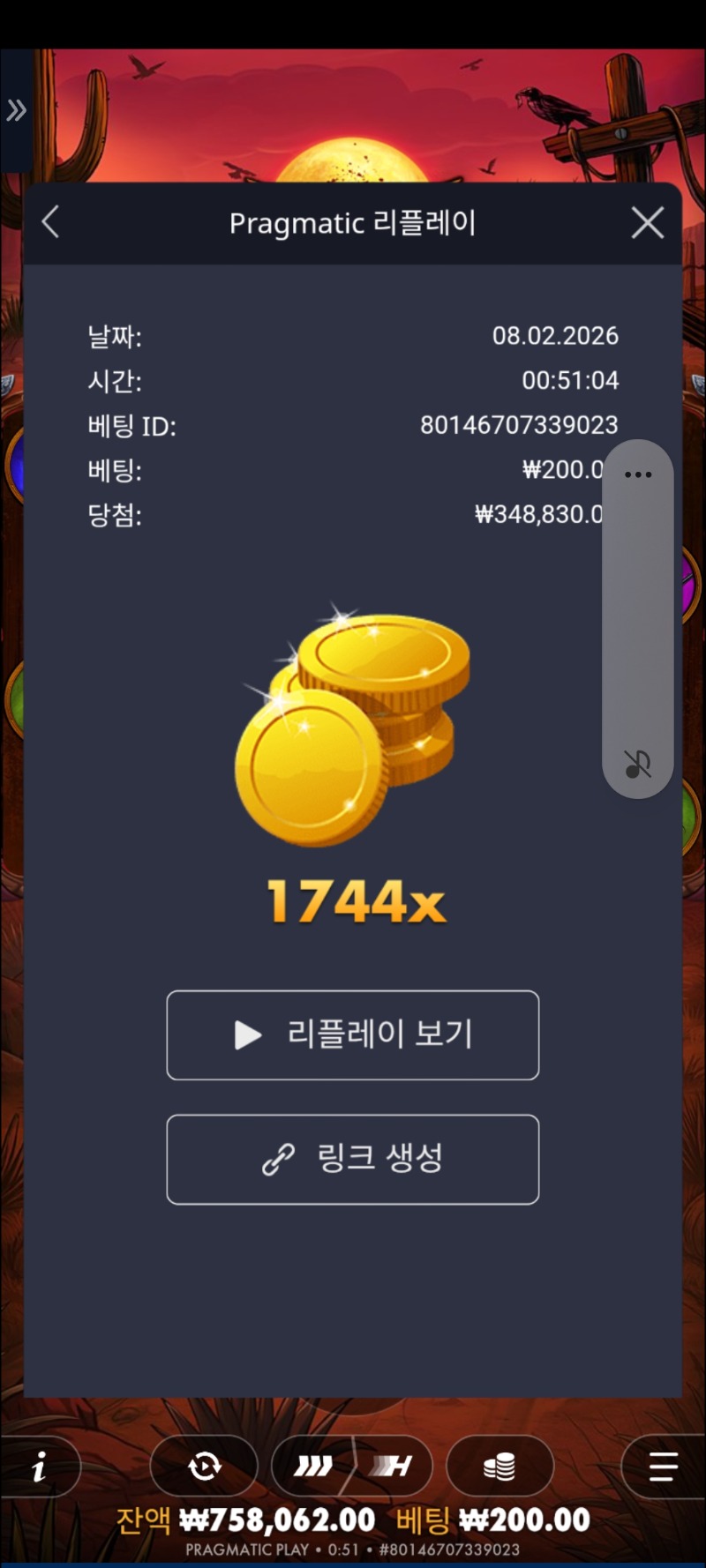Image resolution: width=706 pixels, height=1568 pixels.
Task: Open the hamburger menu
Action: (x=663, y=1467)
